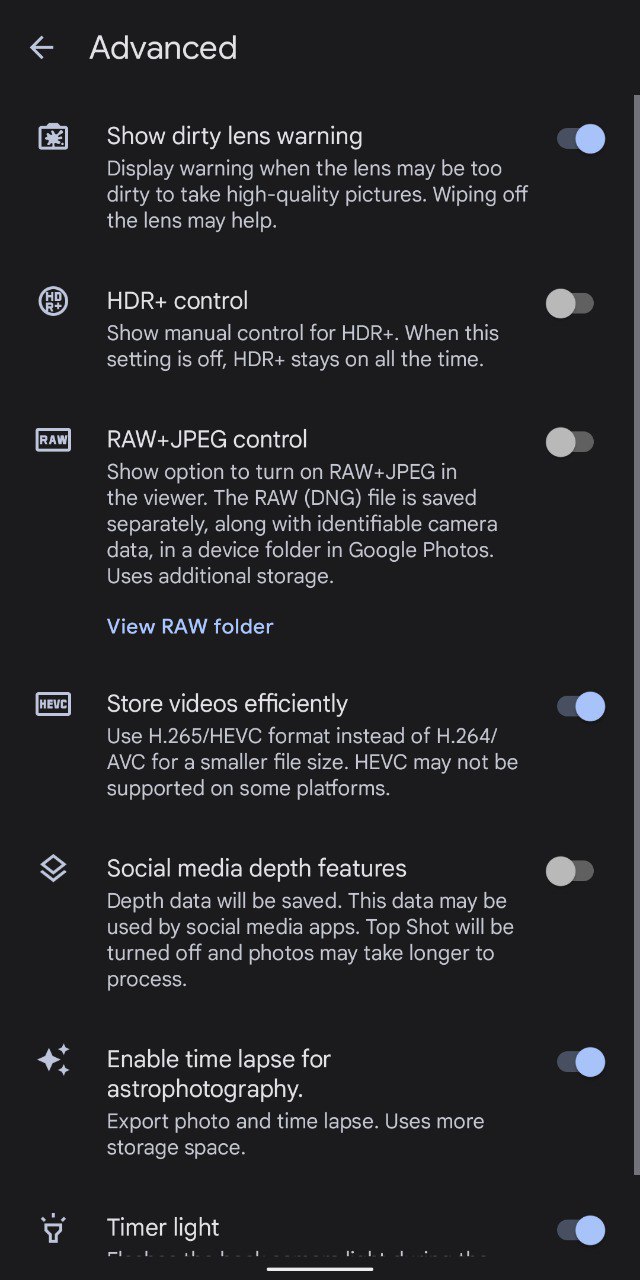
Task: Turn off time lapse for astrophotography
Action: coord(580,1061)
